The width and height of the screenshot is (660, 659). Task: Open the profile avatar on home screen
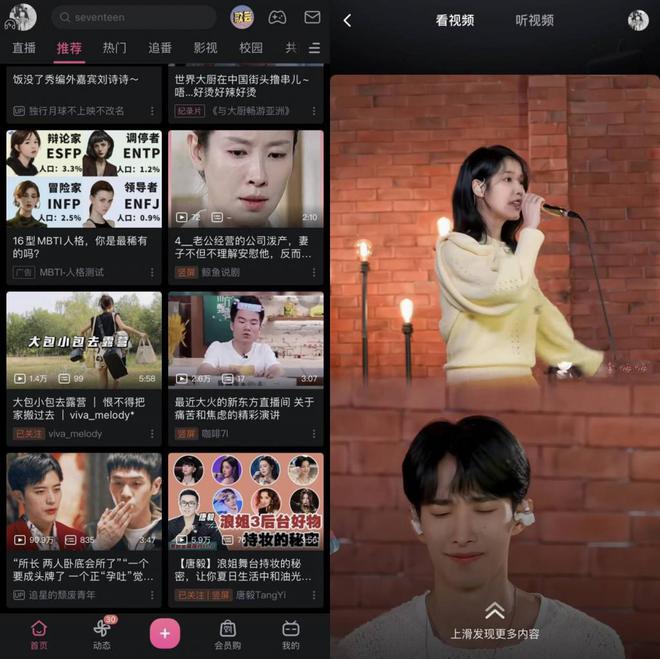pos(21,17)
